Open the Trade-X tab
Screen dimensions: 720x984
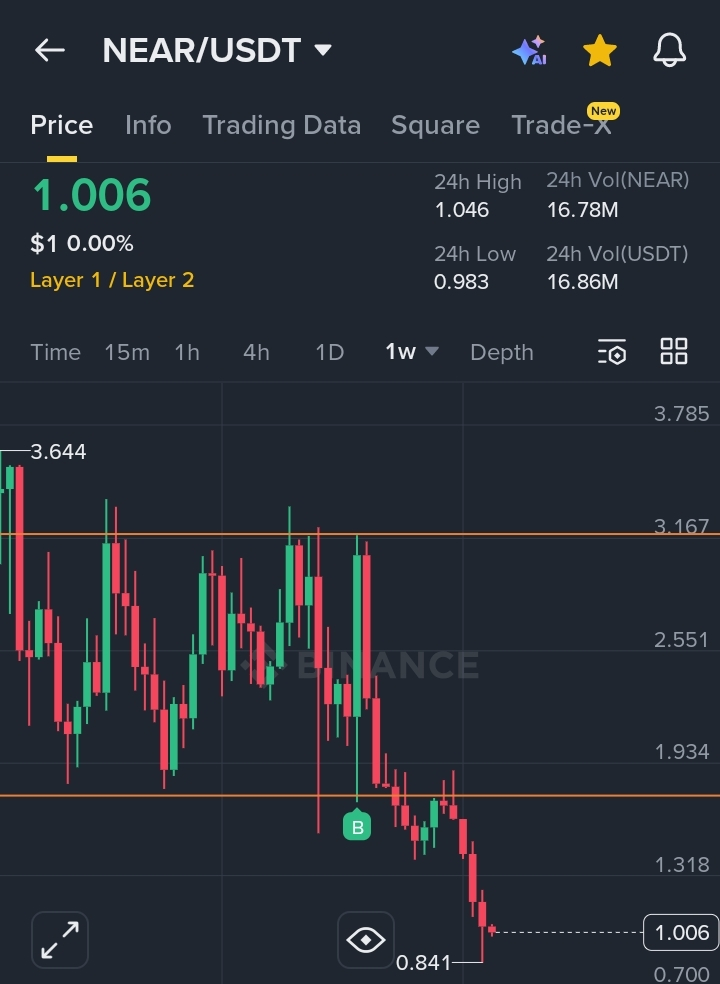561,125
